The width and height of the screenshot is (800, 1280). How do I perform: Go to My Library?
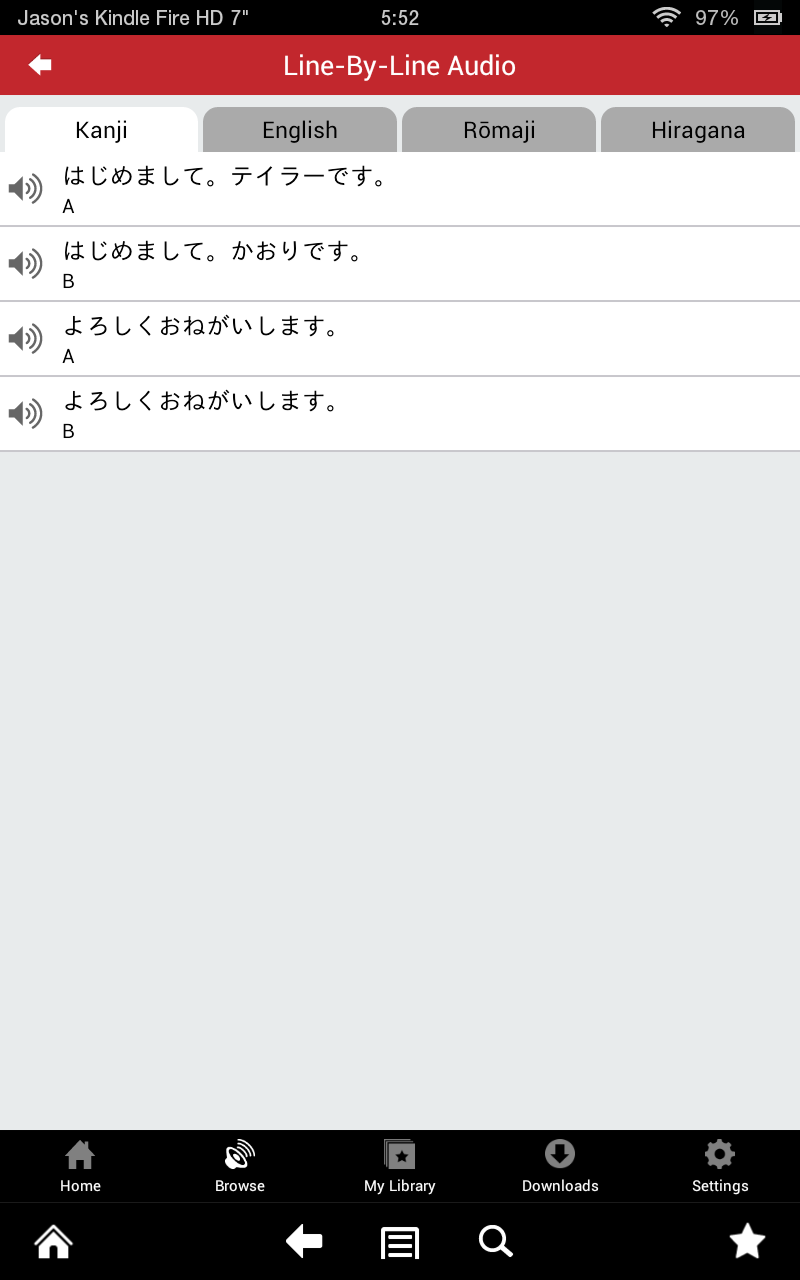400,1166
